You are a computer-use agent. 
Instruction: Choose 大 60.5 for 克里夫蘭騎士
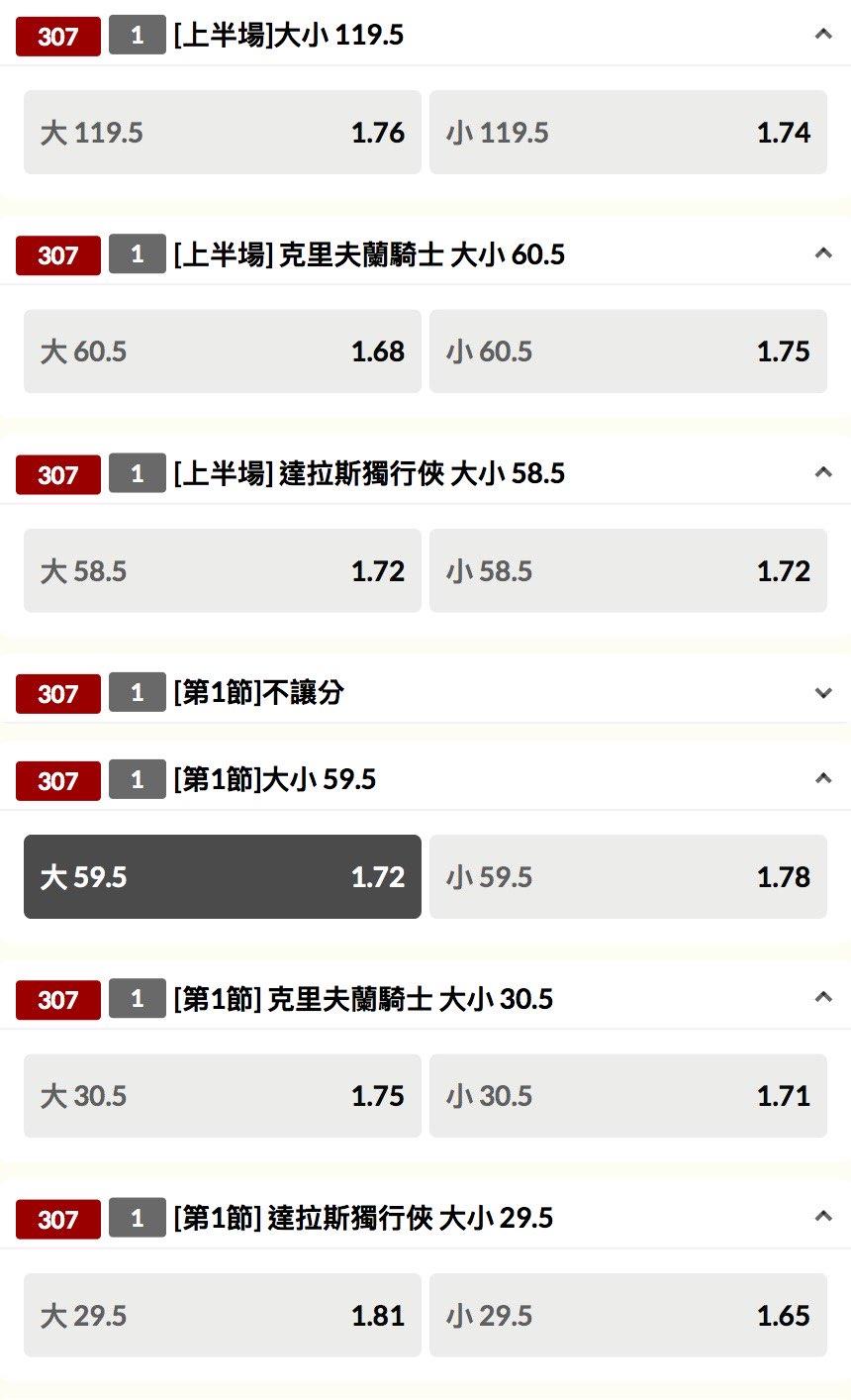tap(222, 351)
